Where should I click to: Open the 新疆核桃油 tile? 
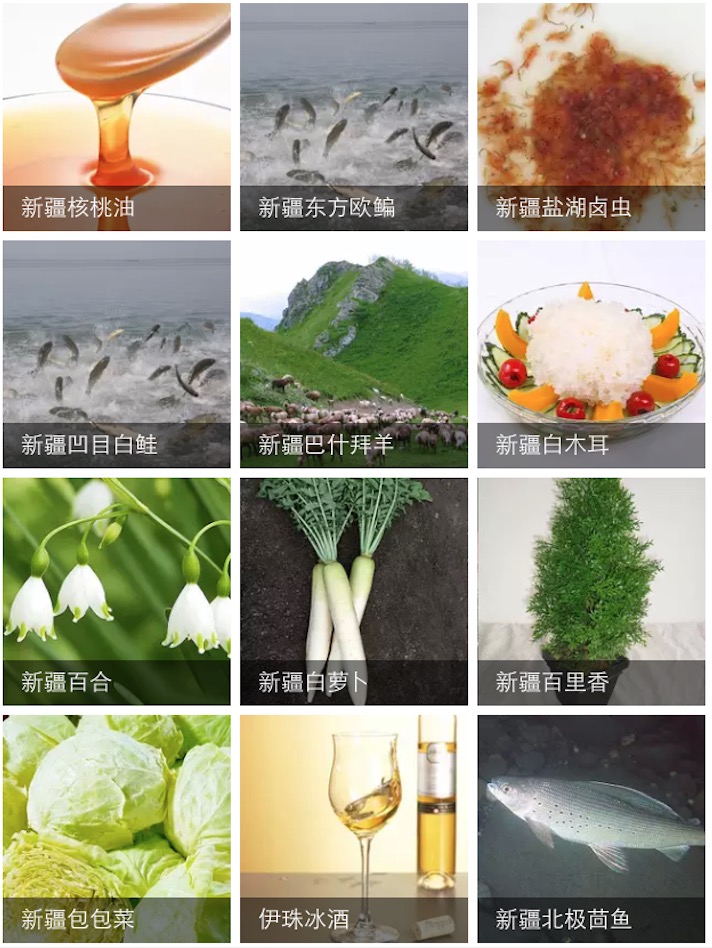[x=117, y=117]
